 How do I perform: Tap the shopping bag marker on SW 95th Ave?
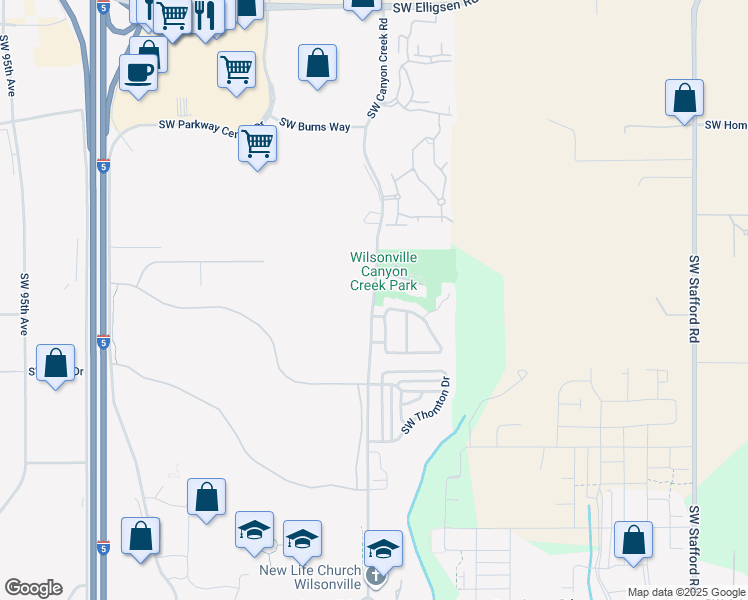click(x=56, y=364)
